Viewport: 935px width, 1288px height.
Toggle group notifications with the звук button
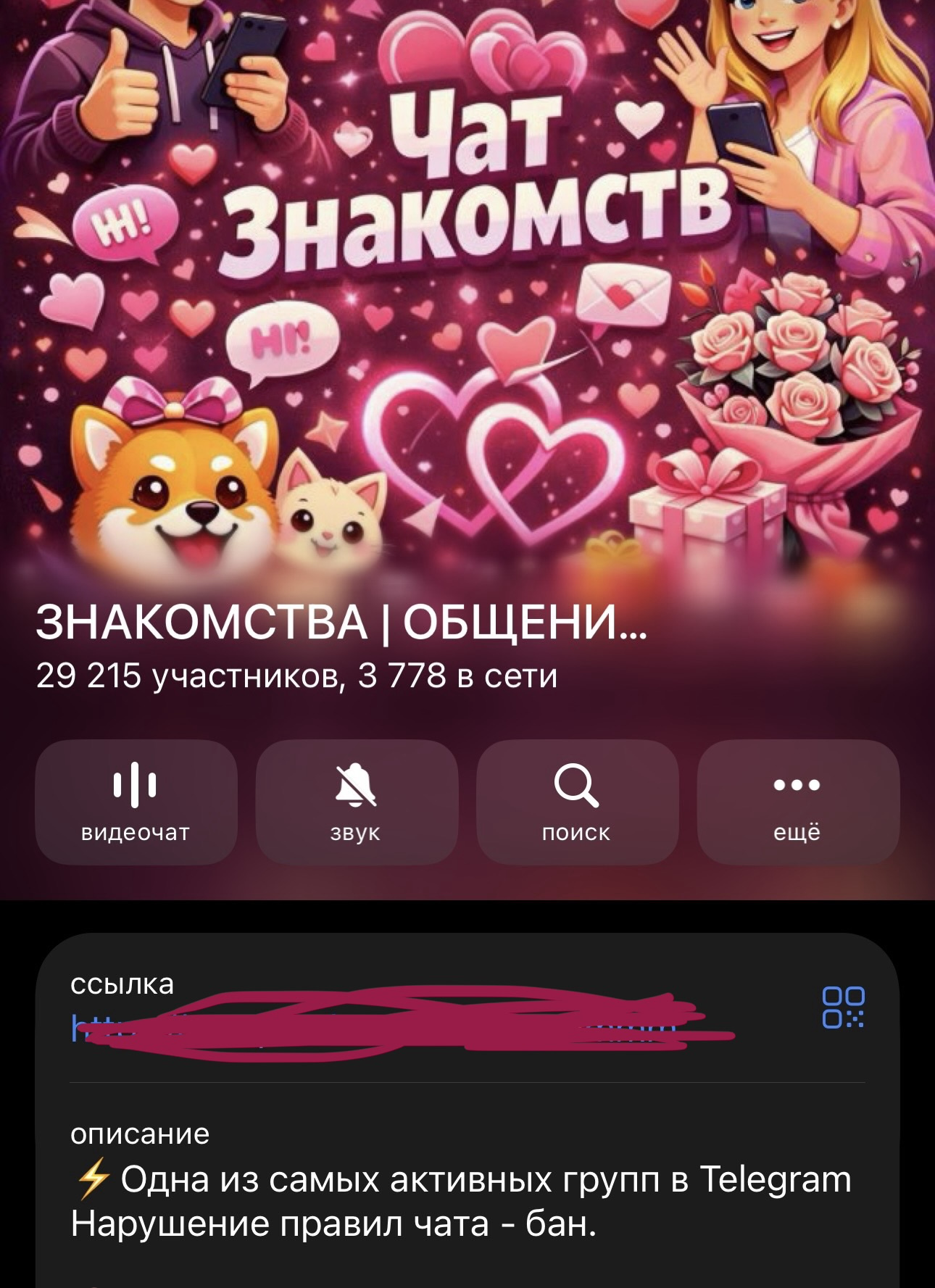coord(356,802)
